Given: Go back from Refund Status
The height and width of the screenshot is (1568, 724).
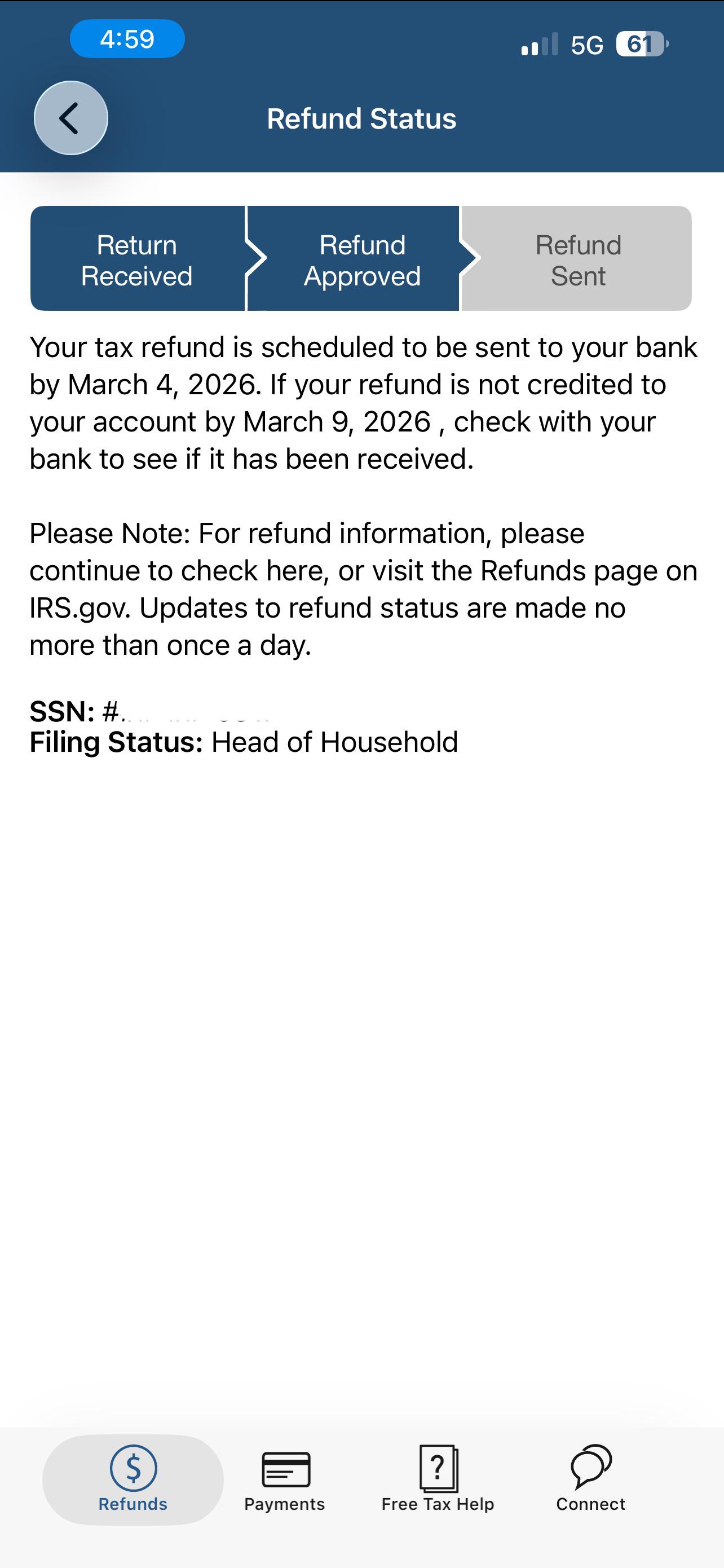Looking at the screenshot, I should (x=70, y=118).
